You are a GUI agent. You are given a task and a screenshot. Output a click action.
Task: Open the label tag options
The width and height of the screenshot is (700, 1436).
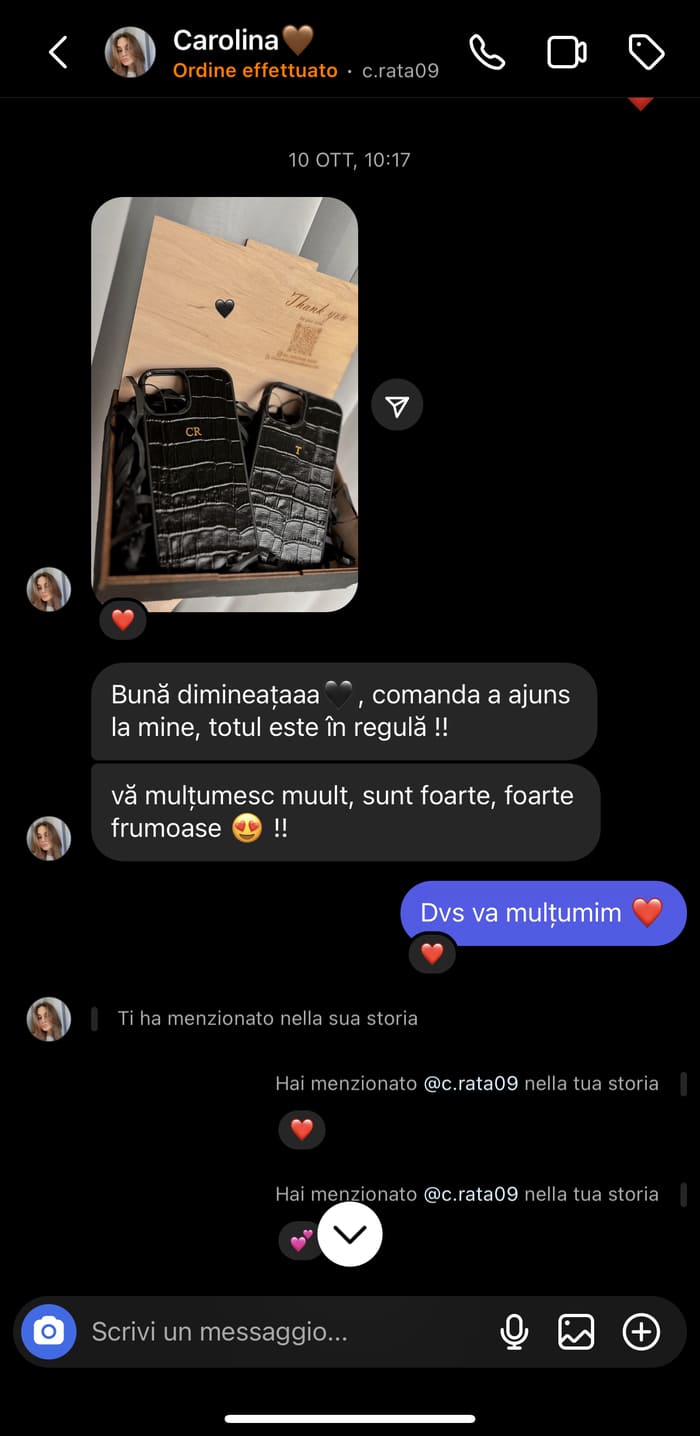coord(646,53)
